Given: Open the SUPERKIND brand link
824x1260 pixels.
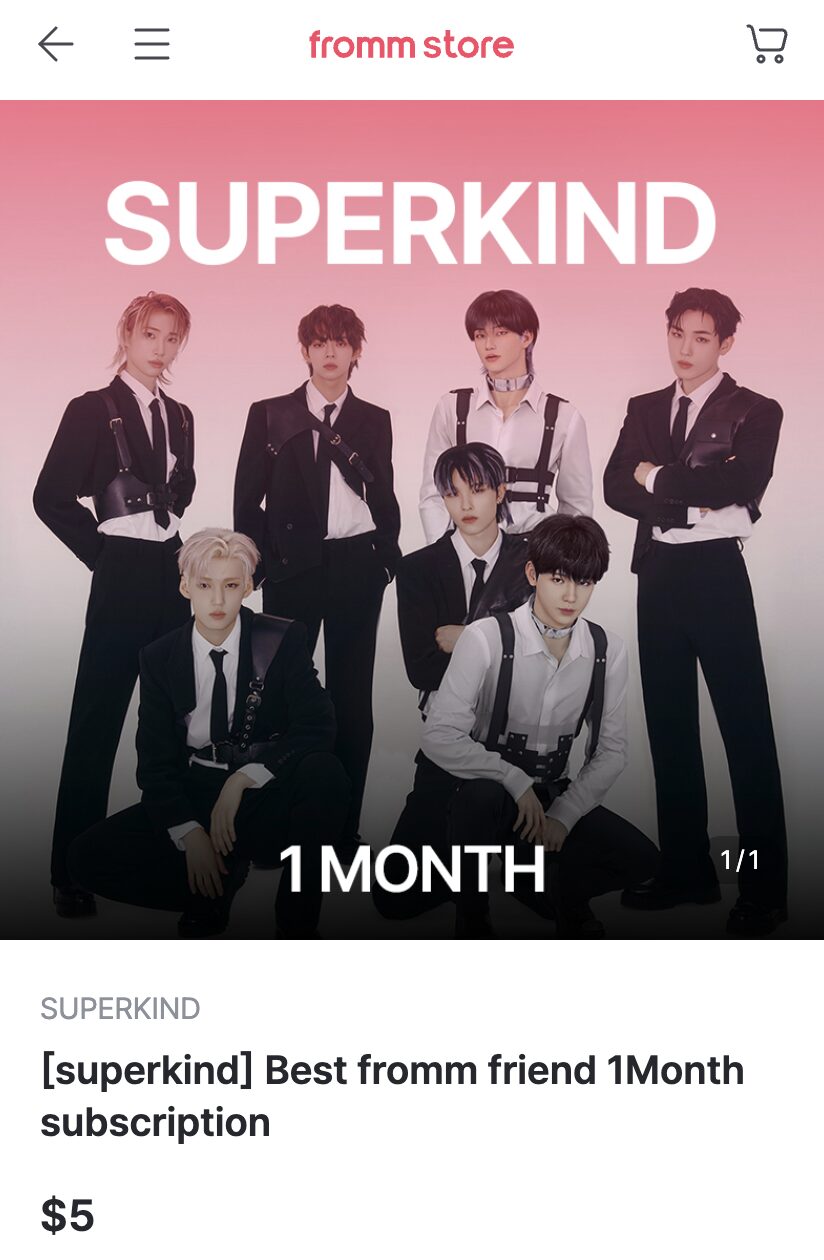Looking at the screenshot, I should (x=120, y=1009).
